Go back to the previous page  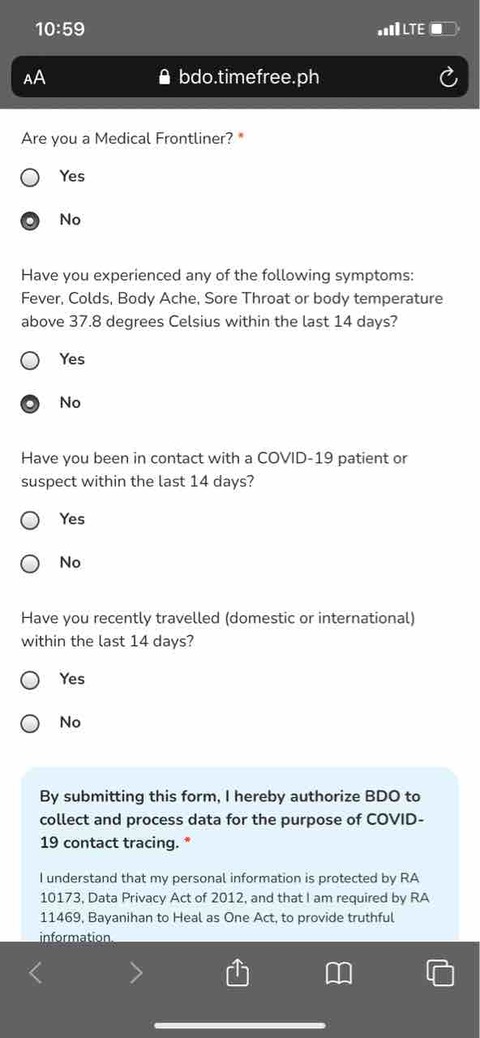(36, 972)
